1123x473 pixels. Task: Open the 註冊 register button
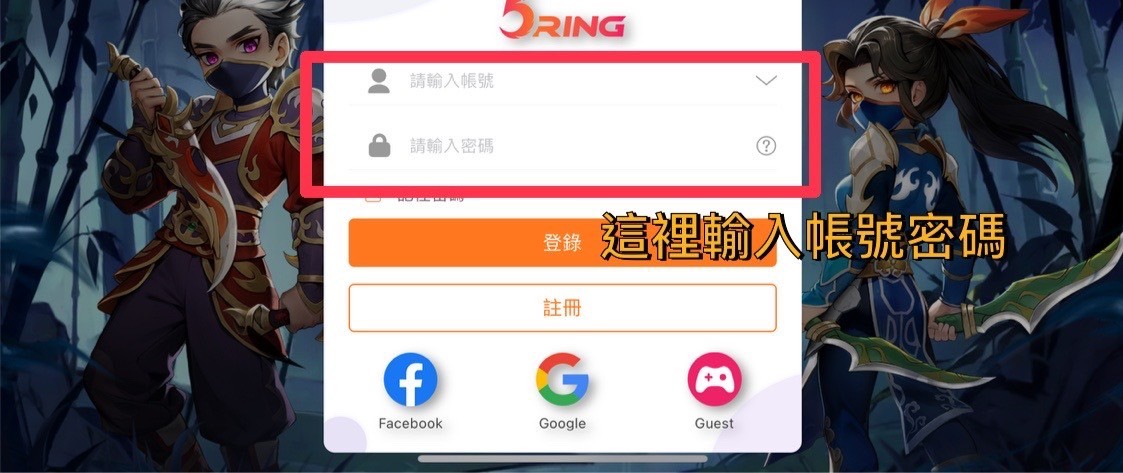pyautogui.click(x=562, y=308)
